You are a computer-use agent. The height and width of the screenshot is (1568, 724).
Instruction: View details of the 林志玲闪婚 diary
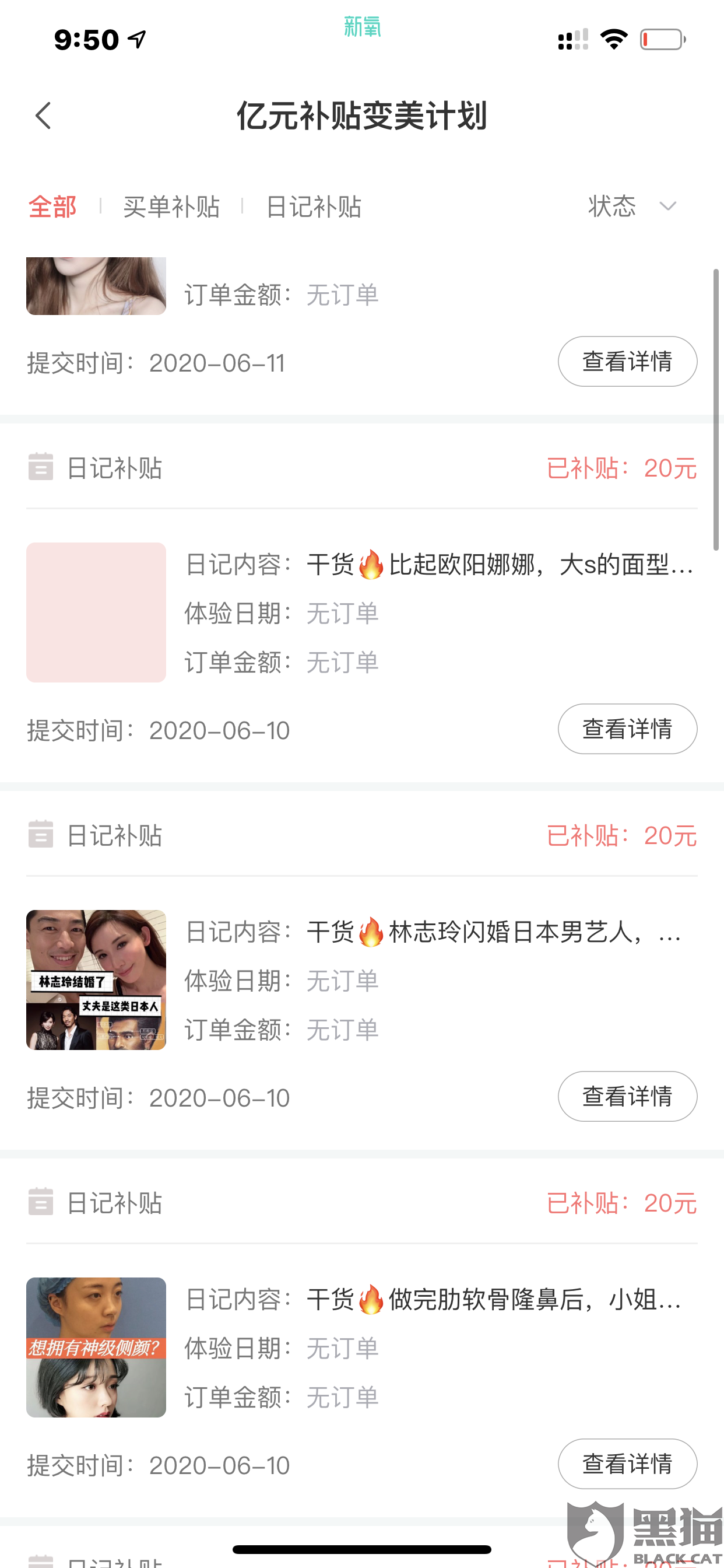pos(627,1096)
